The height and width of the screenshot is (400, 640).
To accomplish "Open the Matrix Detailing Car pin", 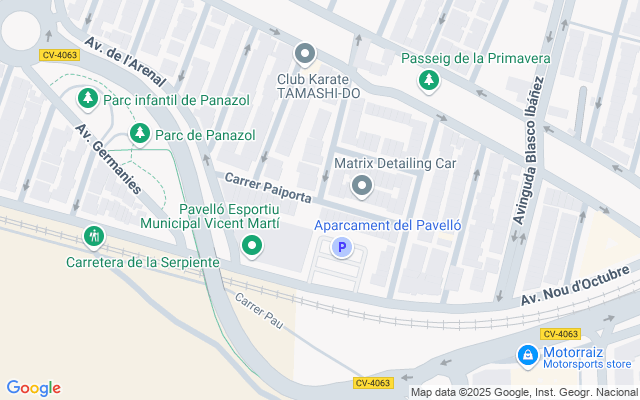I will click(362, 185).
